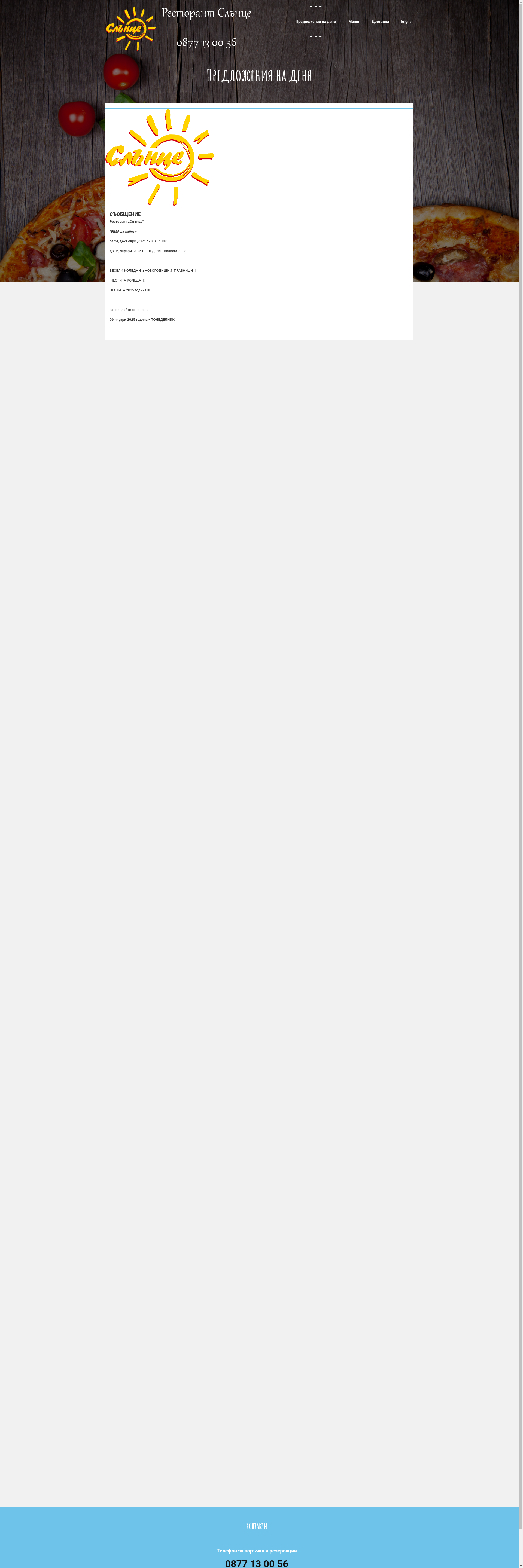The width and height of the screenshot is (523, 1568).
Task: Open the Предложения на деня nav link
Action: tap(315, 21)
